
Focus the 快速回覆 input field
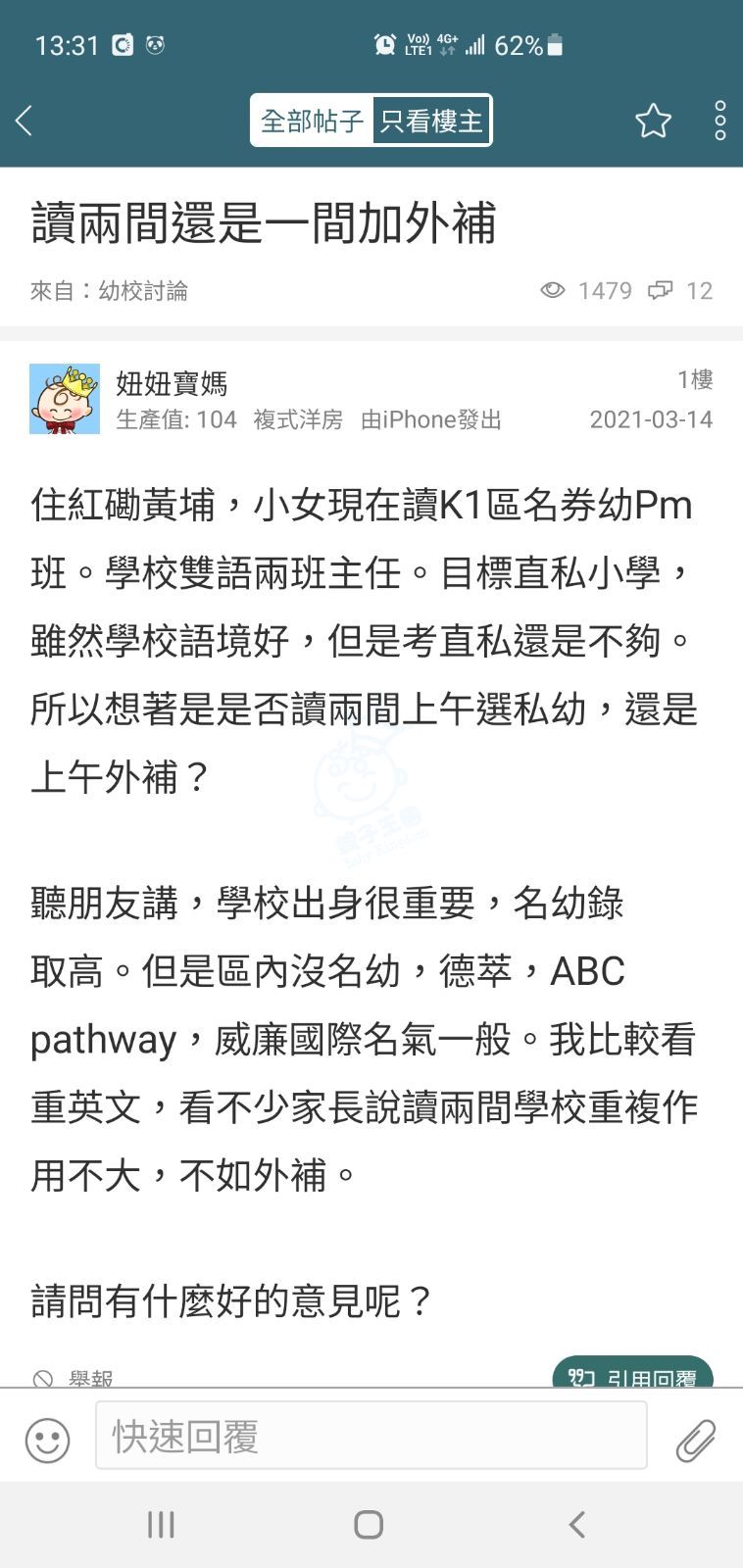pyautogui.click(x=371, y=1436)
